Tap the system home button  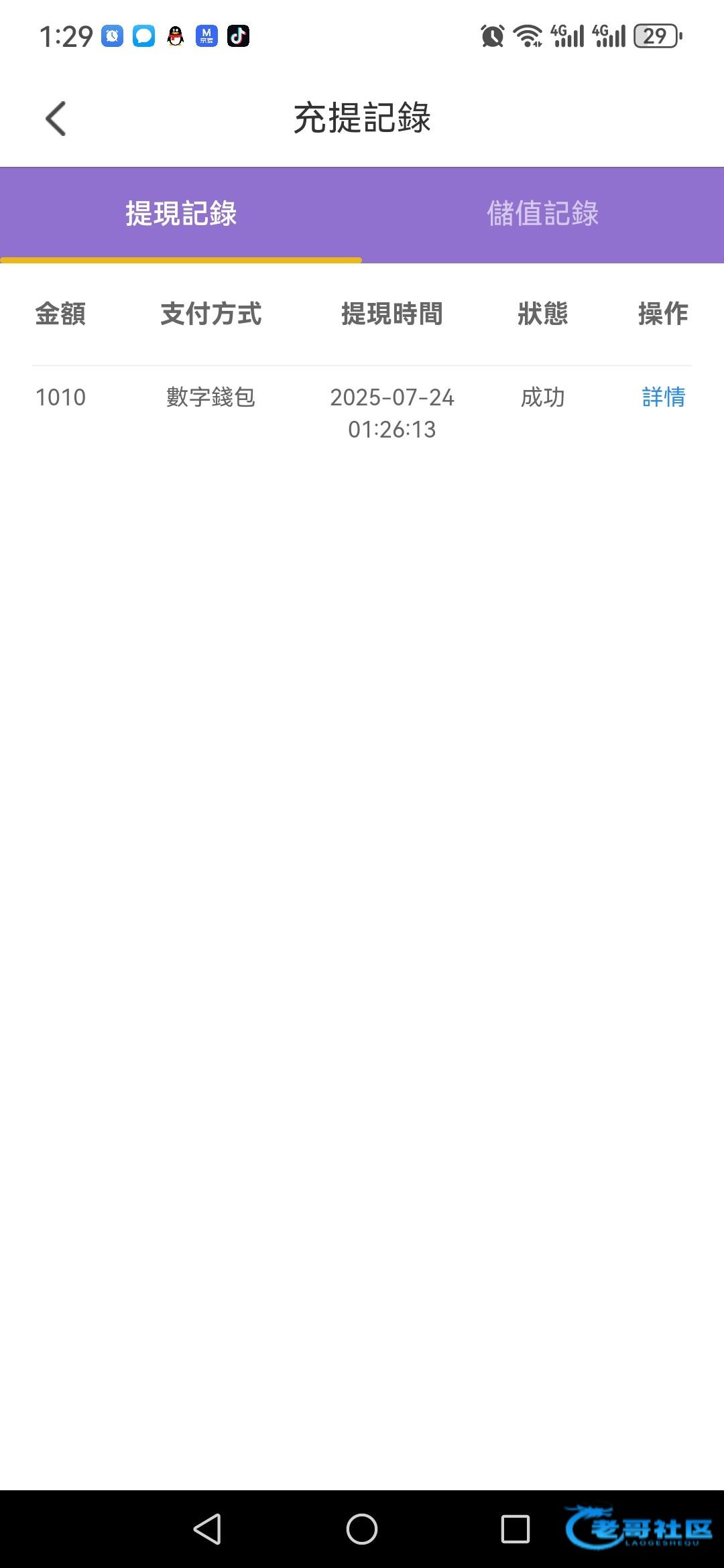point(361,1529)
